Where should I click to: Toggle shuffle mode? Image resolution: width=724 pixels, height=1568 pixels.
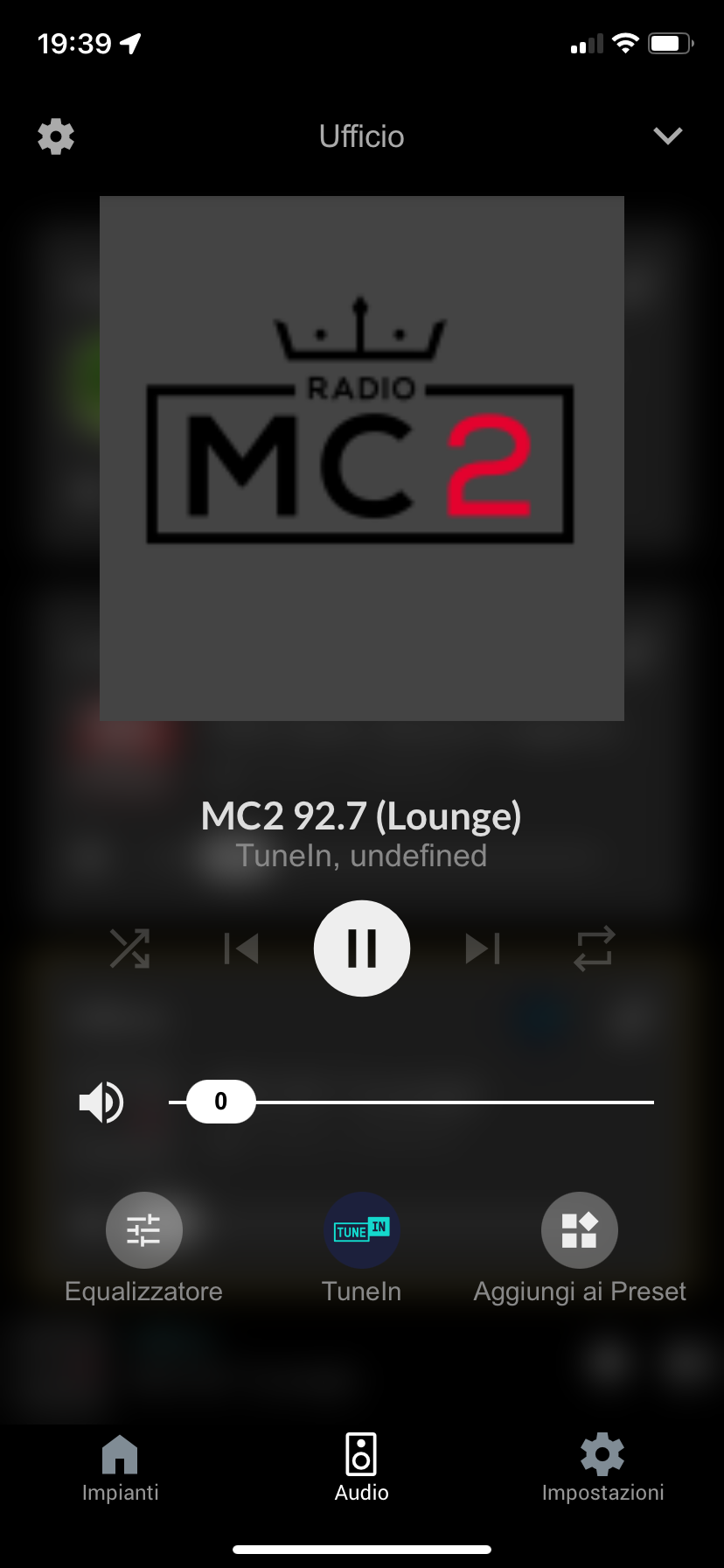129,948
